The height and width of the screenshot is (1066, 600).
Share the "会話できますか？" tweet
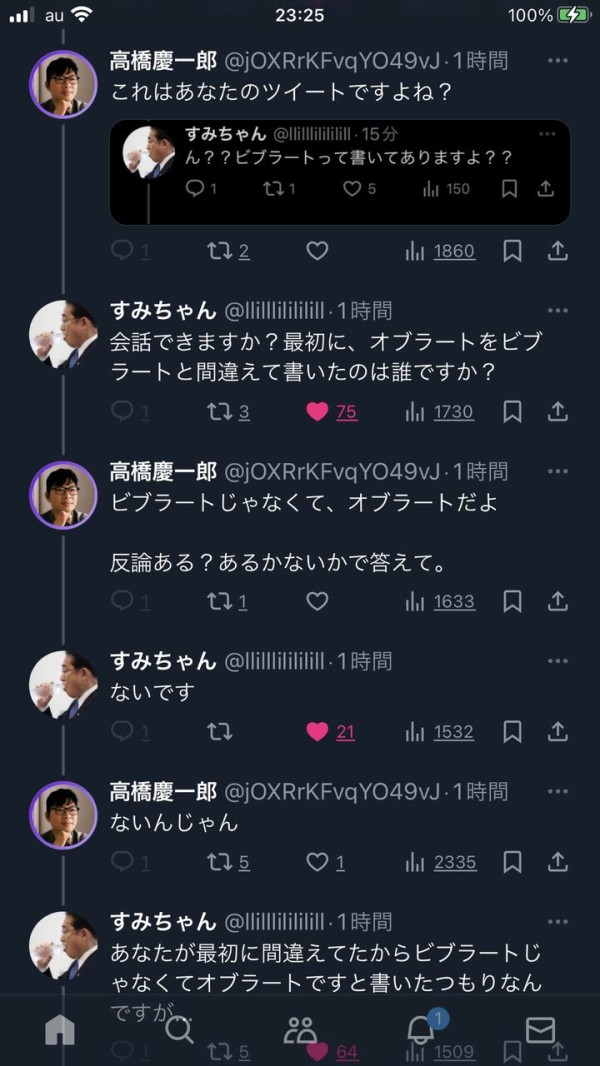click(x=558, y=411)
